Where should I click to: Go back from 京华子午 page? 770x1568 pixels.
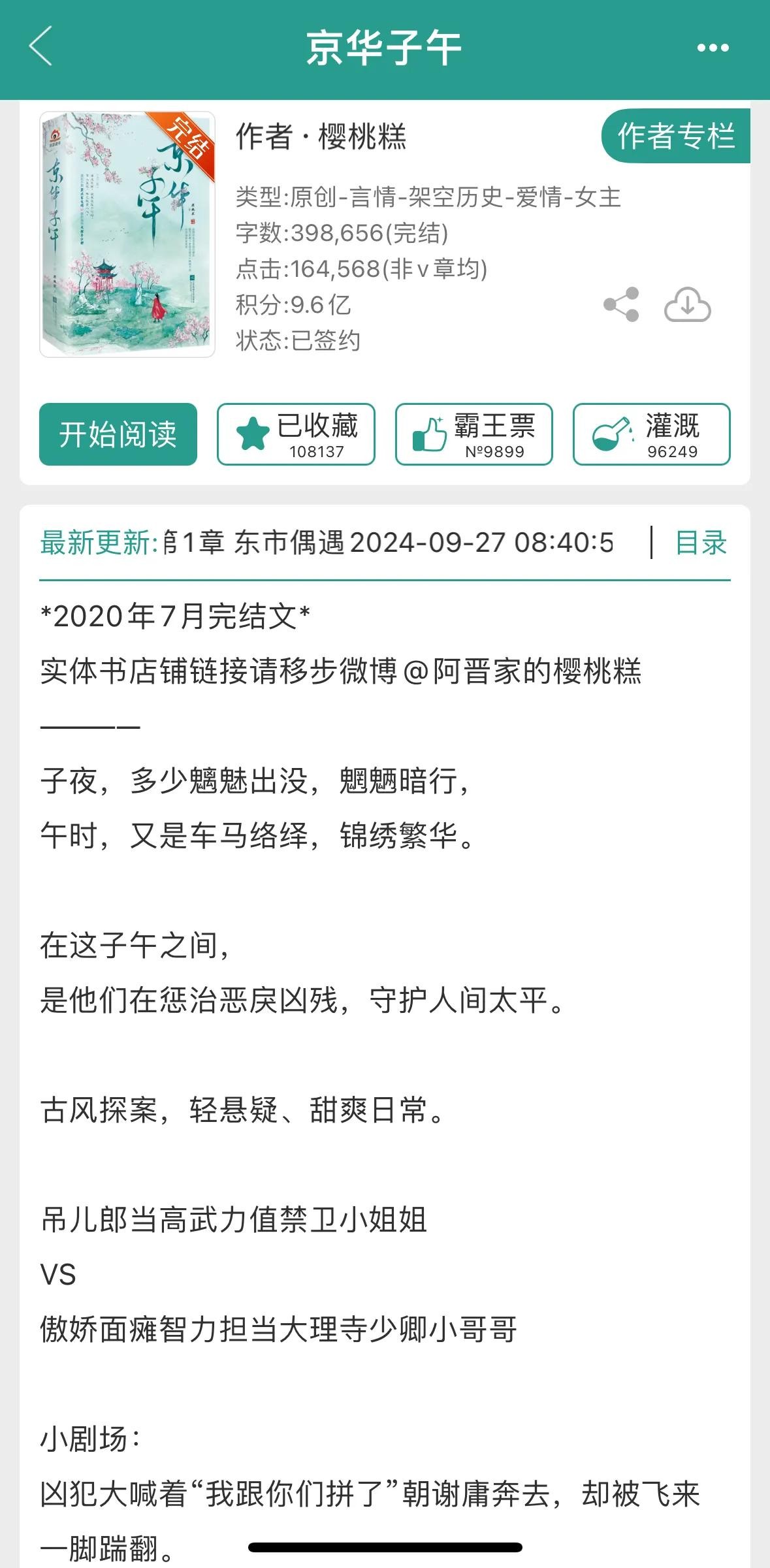pyautogui.click(x=40, y=47)
